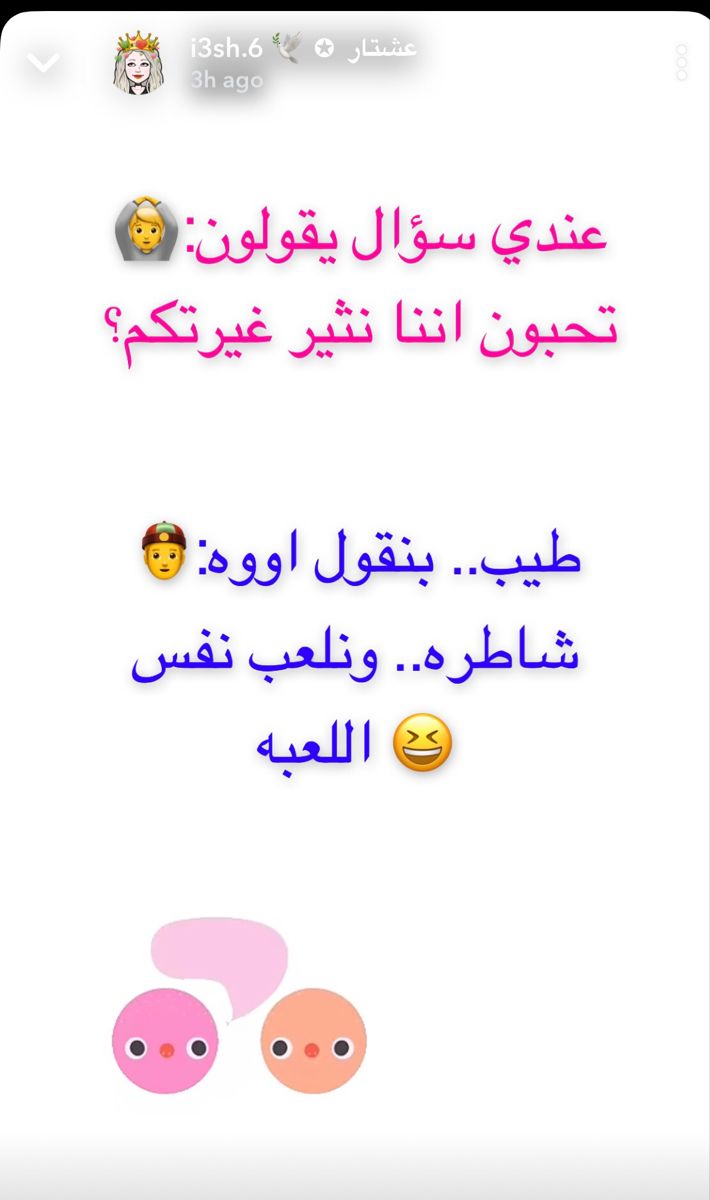Open the three-dot overflow menu
Screen dimensions: 710x1200
click(681, 62)
